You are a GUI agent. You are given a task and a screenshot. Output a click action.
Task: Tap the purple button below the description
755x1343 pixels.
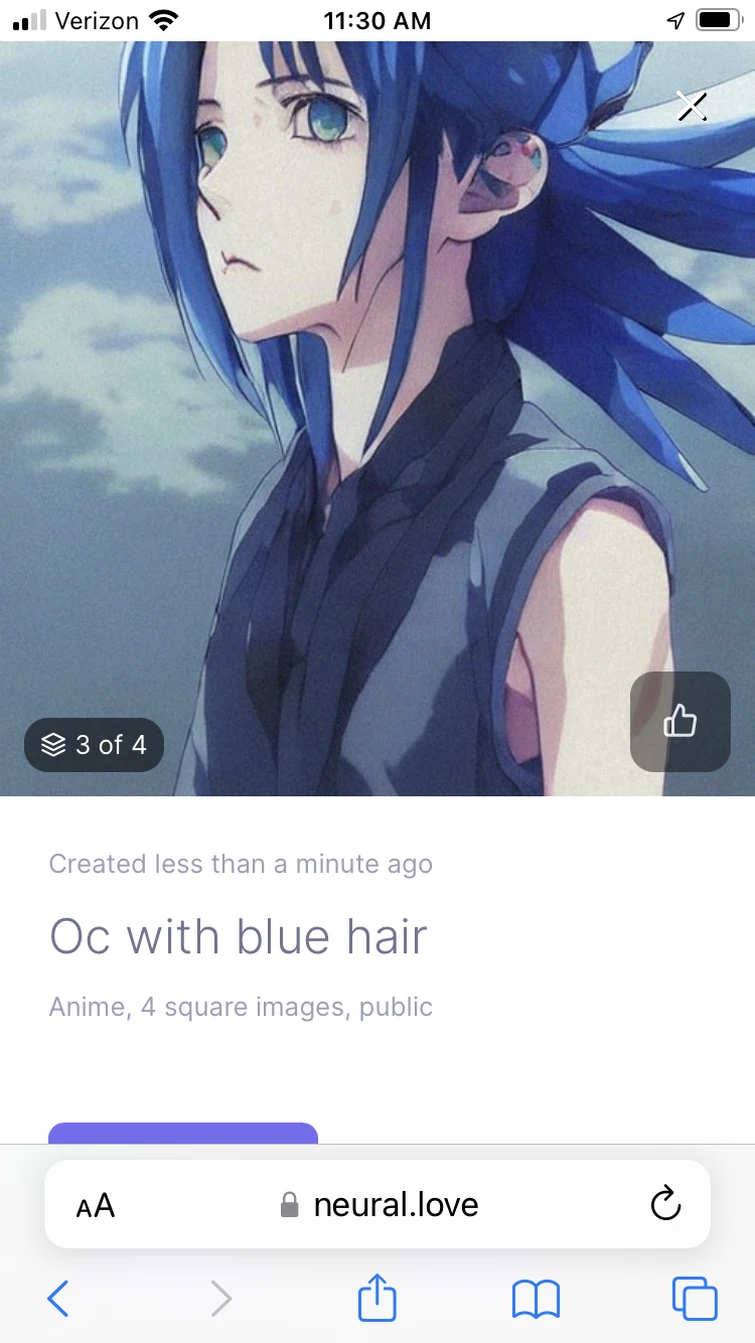coord(183,1133)
